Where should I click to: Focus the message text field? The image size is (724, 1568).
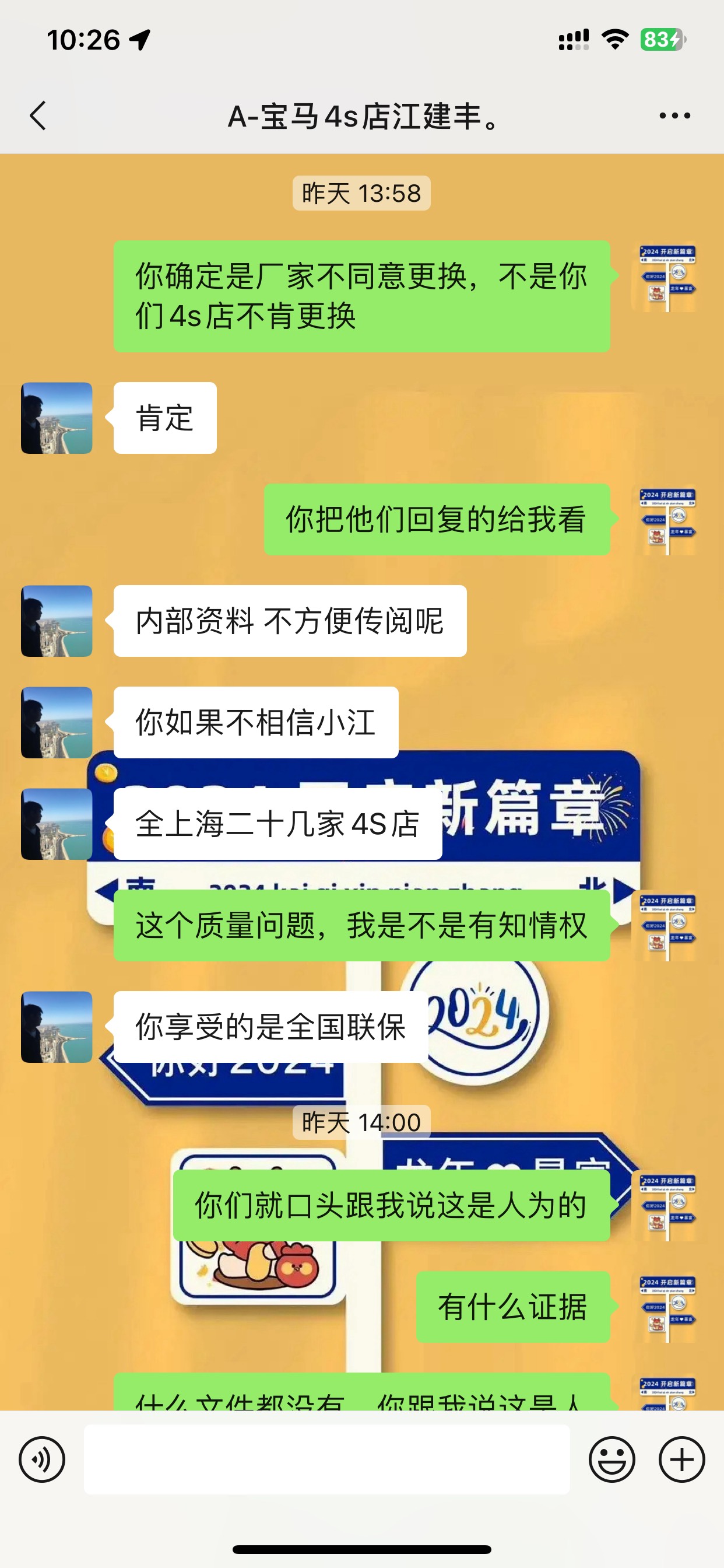(326, 1459)
